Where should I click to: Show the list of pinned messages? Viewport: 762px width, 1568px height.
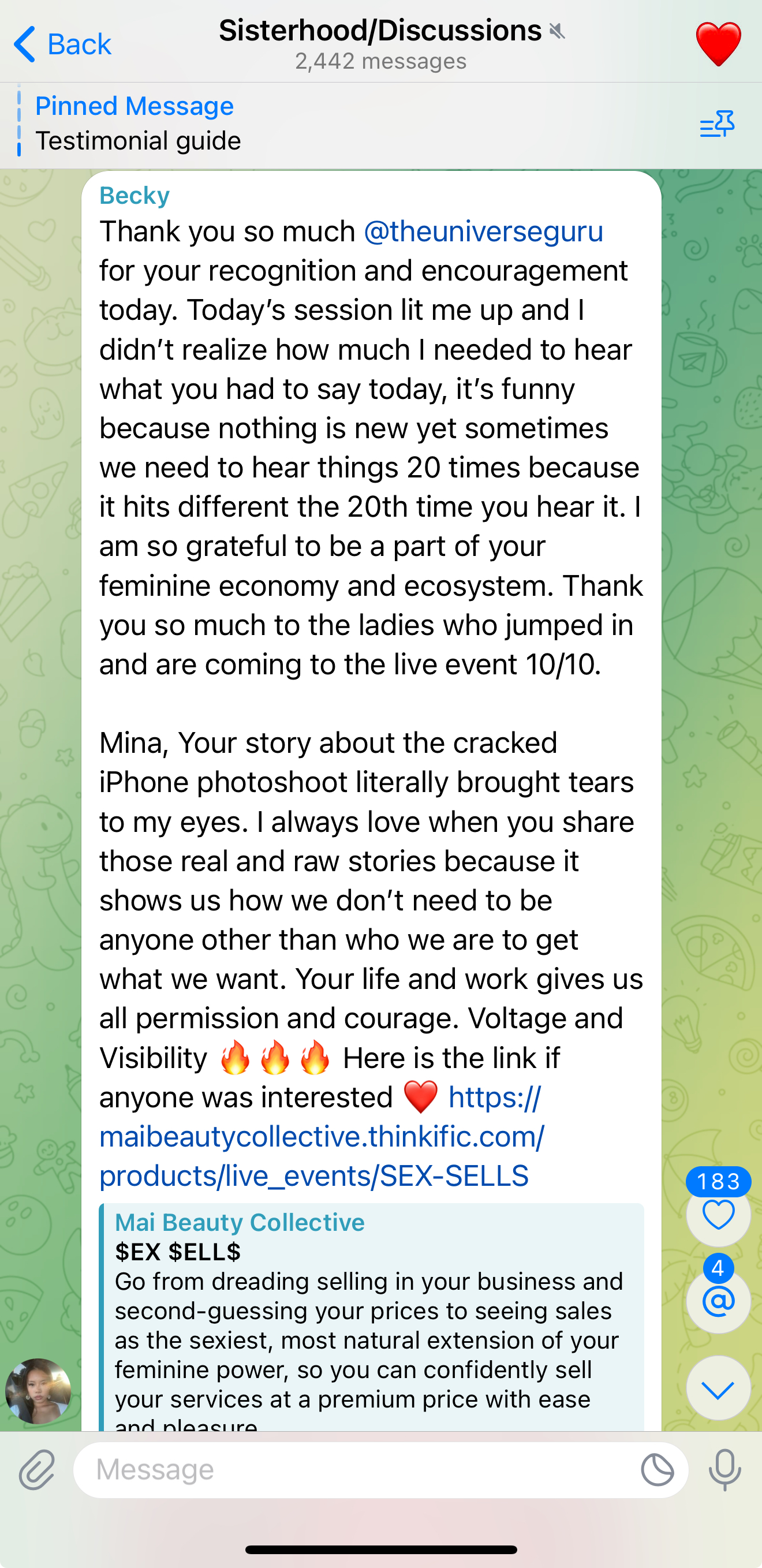717,124
